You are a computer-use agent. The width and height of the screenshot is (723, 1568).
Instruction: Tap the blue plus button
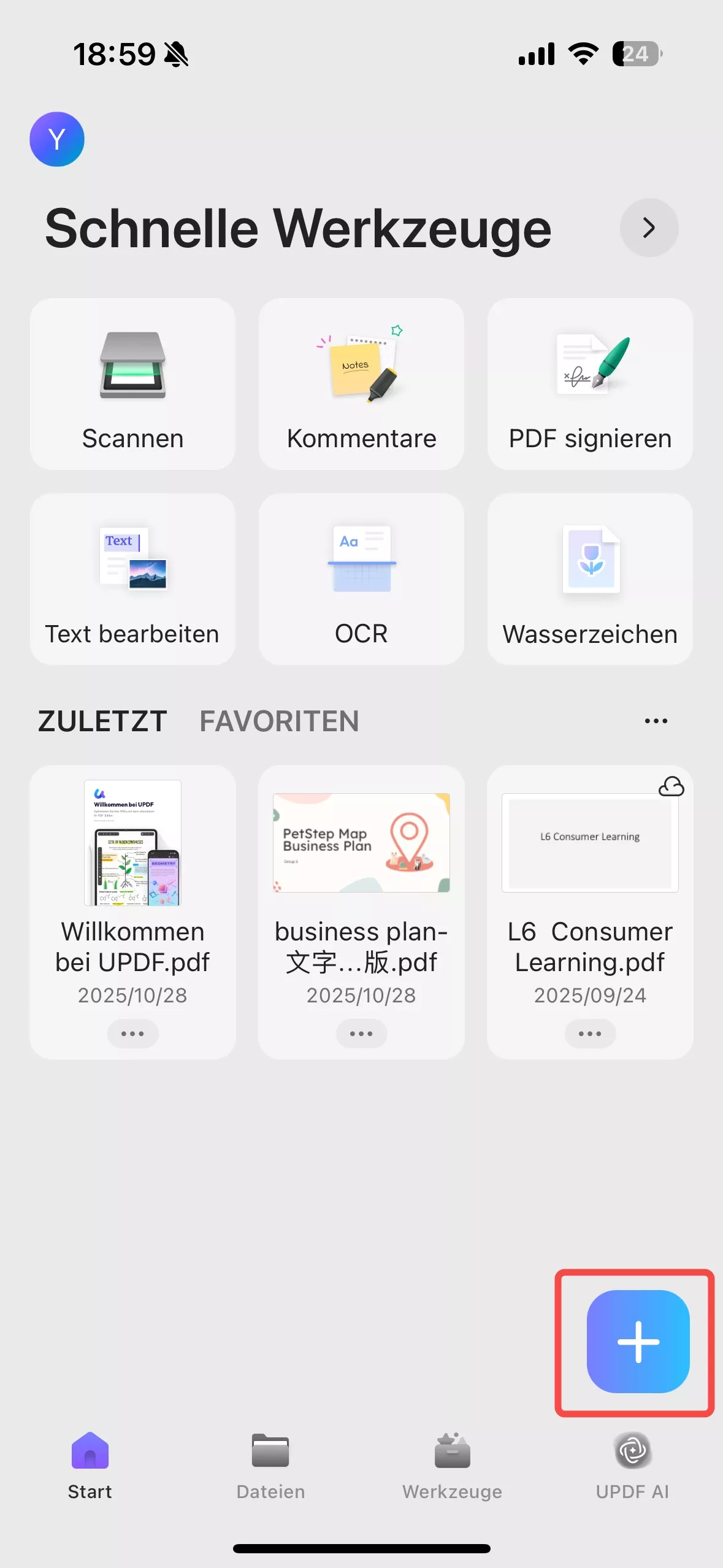tap(638, 1342)
